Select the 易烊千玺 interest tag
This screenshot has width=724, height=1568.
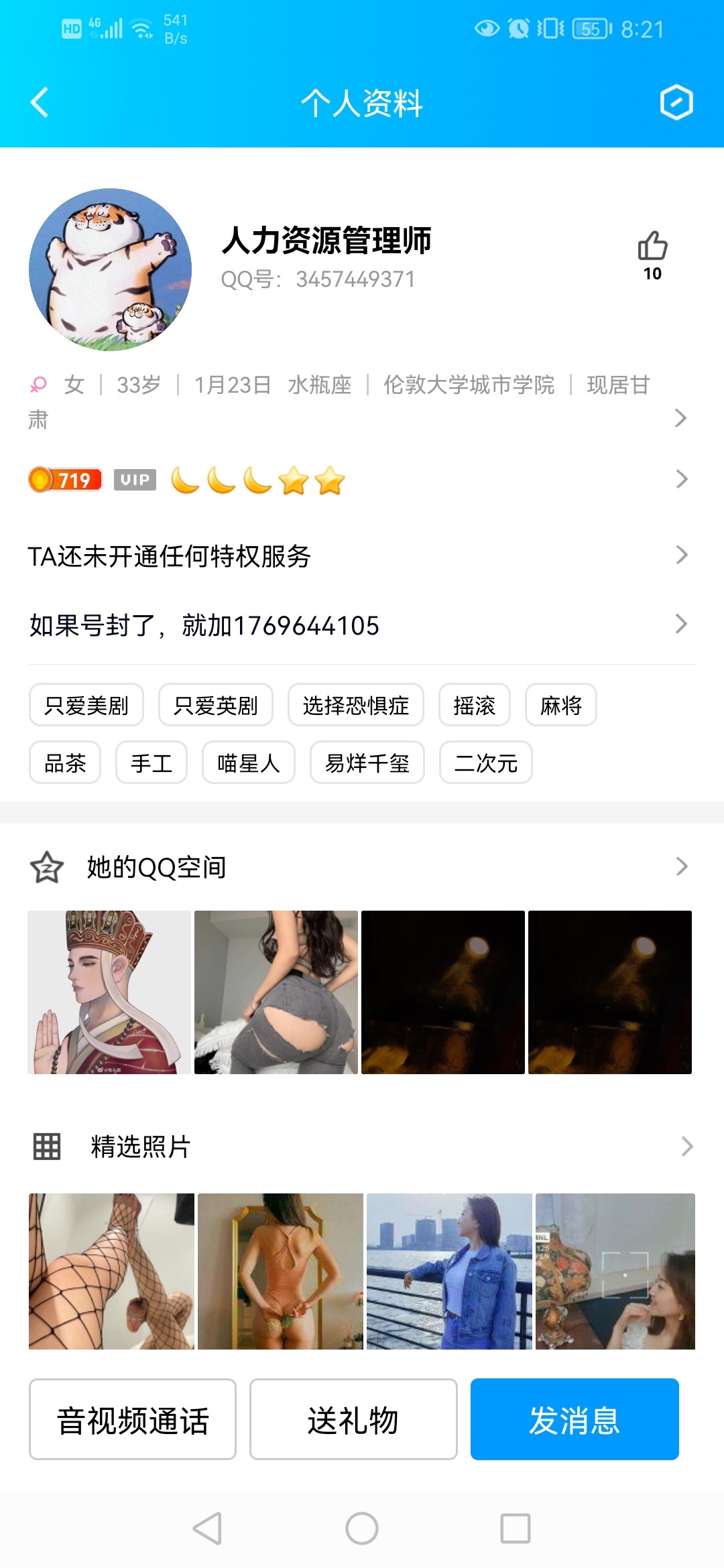(367, 763)
